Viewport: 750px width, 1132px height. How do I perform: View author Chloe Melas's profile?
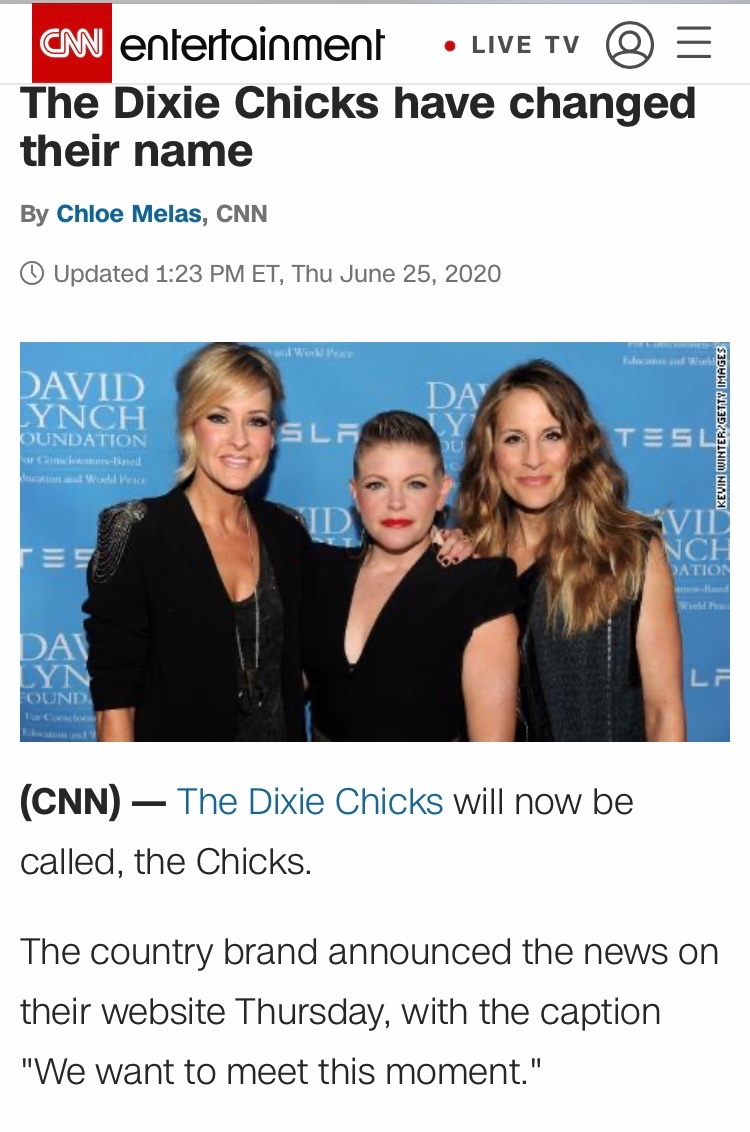pyautogui.click(x=129, y=213)
